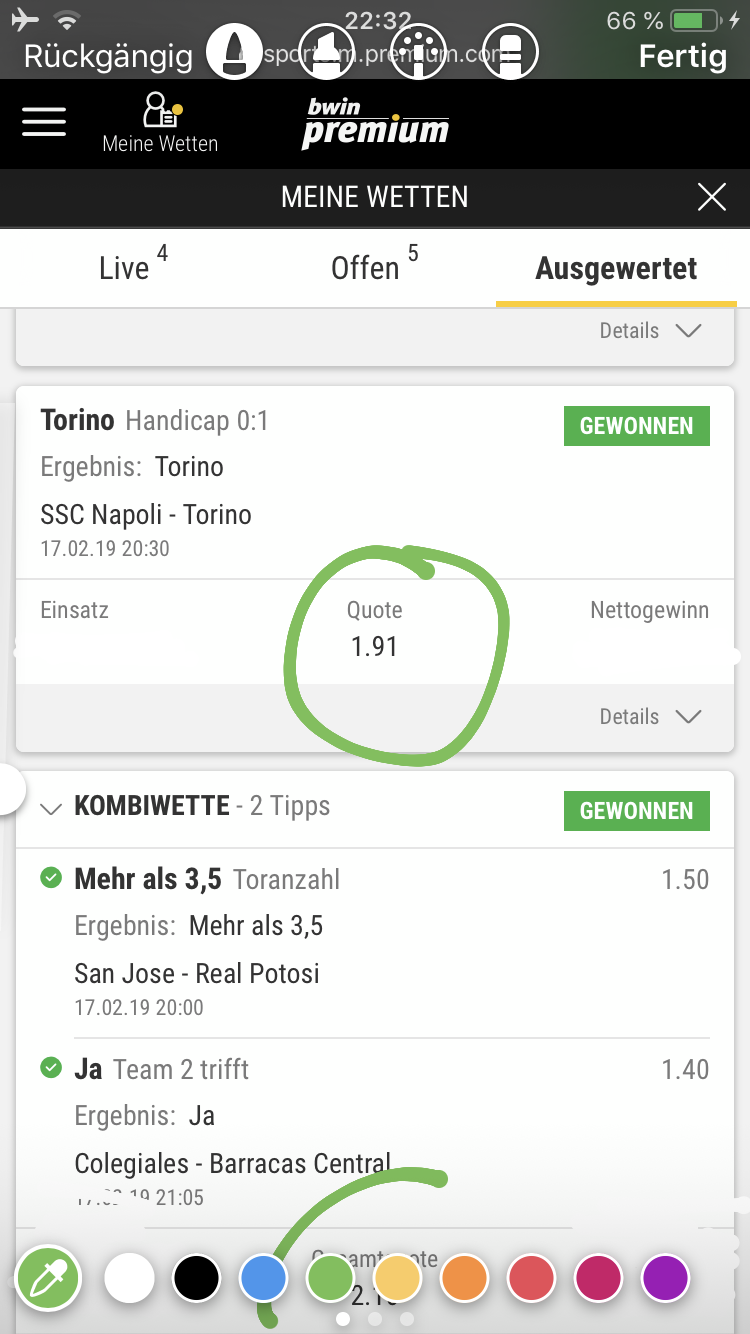Tap Fertig to finish markup
Viewport: 750px width, 1334px height.
click(683, 56)
